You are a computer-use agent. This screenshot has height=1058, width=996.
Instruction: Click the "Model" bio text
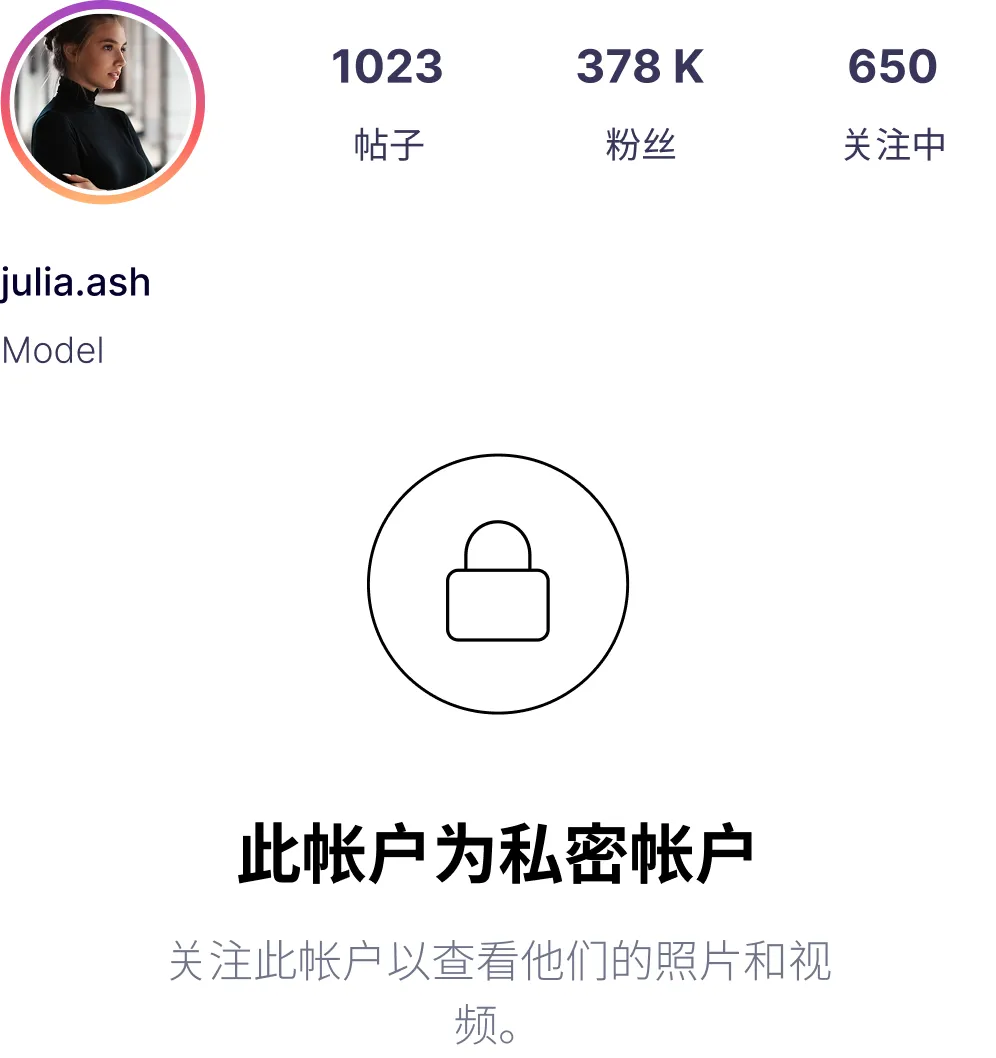(x=53, y=350)
